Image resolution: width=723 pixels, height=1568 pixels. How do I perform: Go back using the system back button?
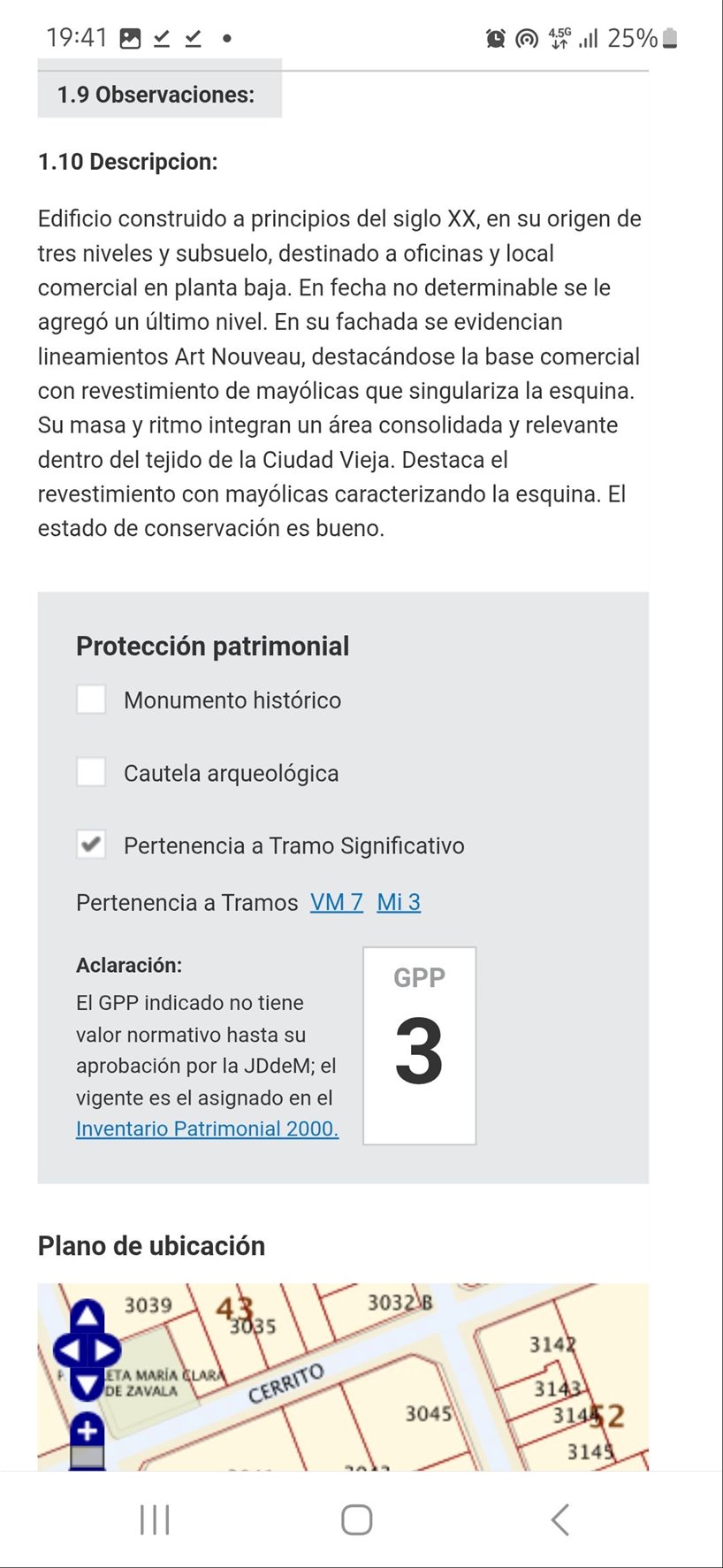coord(559,1520)
